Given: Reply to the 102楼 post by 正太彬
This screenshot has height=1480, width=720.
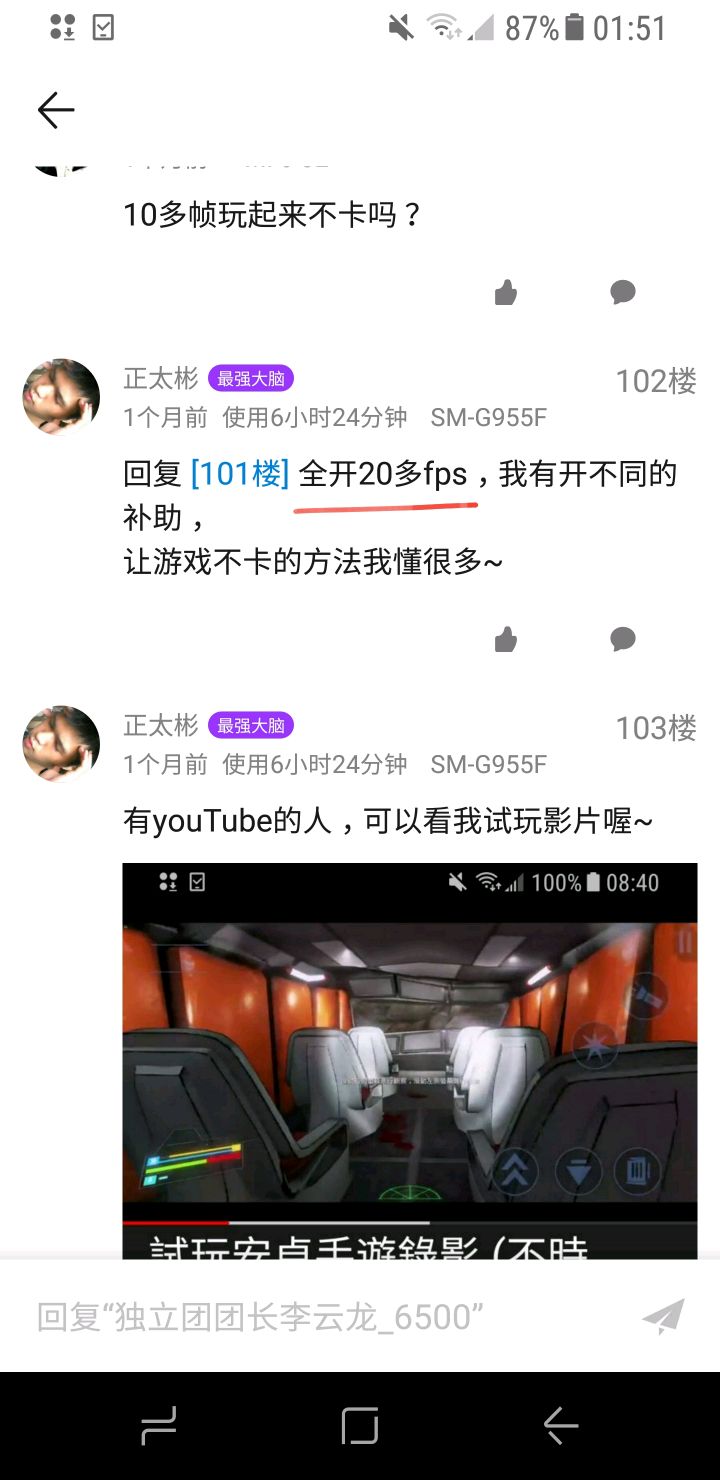Looking at the screenshot, I should [623, 639].
